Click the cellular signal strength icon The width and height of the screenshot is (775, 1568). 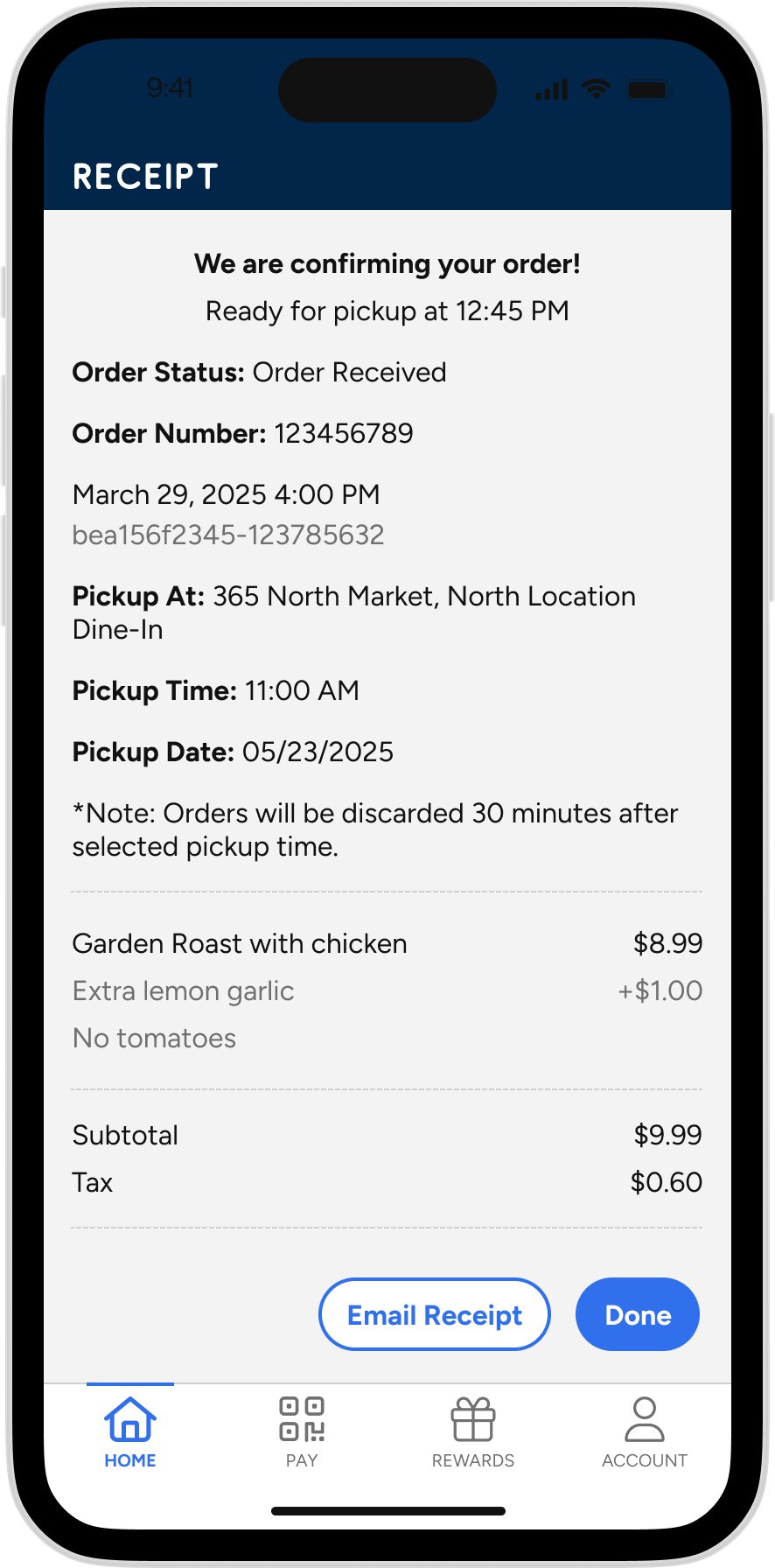tap(550, 88)
